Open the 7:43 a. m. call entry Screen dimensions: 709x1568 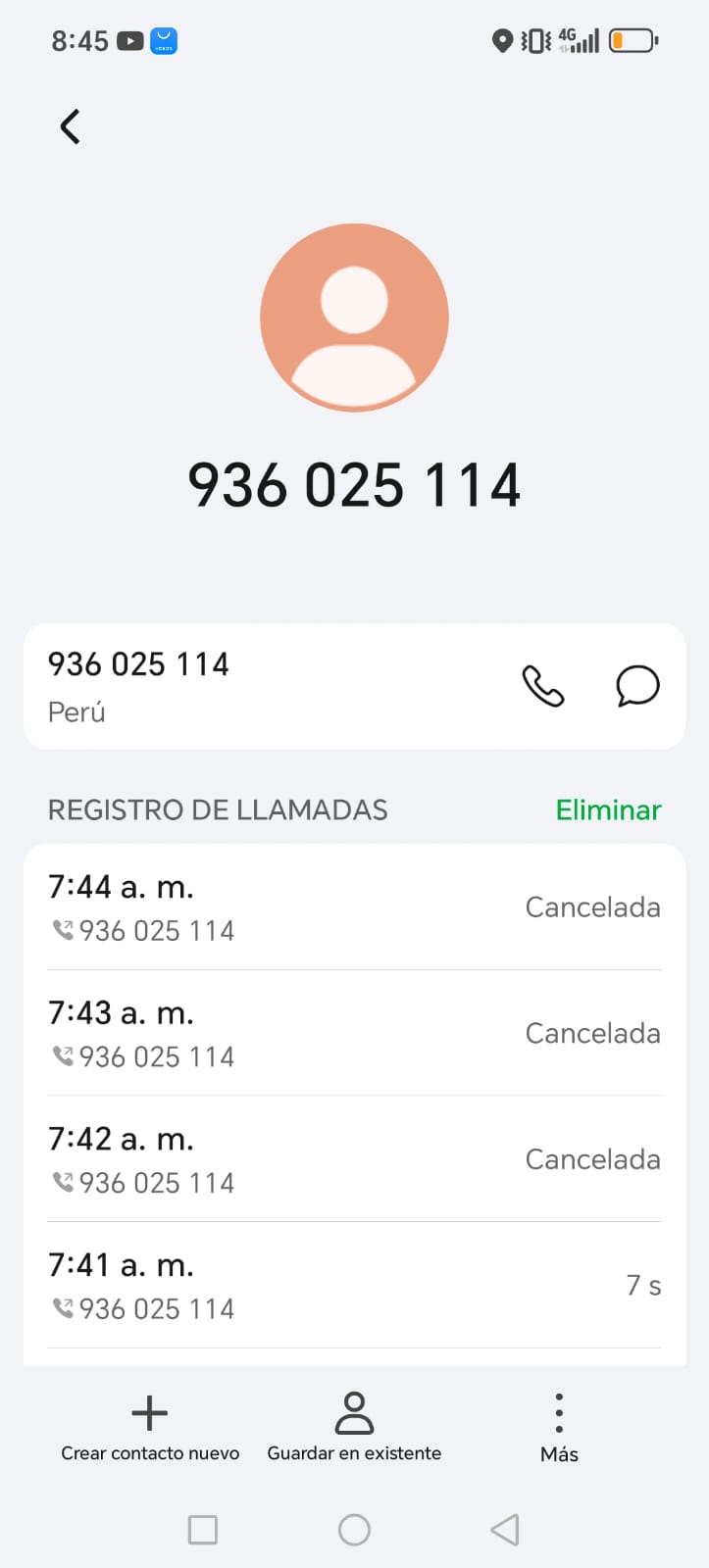(x=353, y=1034)
